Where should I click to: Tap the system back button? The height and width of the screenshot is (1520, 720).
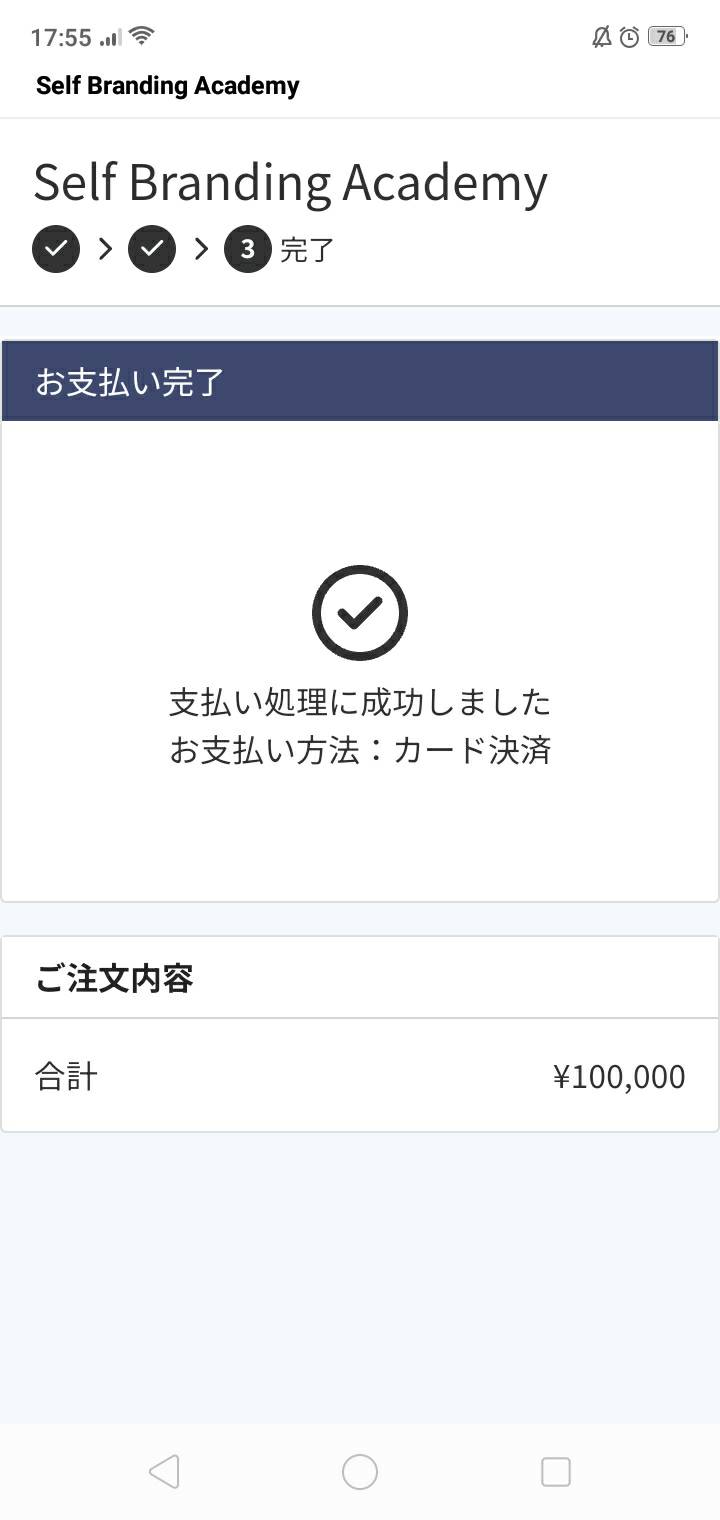pos(164,1472)
